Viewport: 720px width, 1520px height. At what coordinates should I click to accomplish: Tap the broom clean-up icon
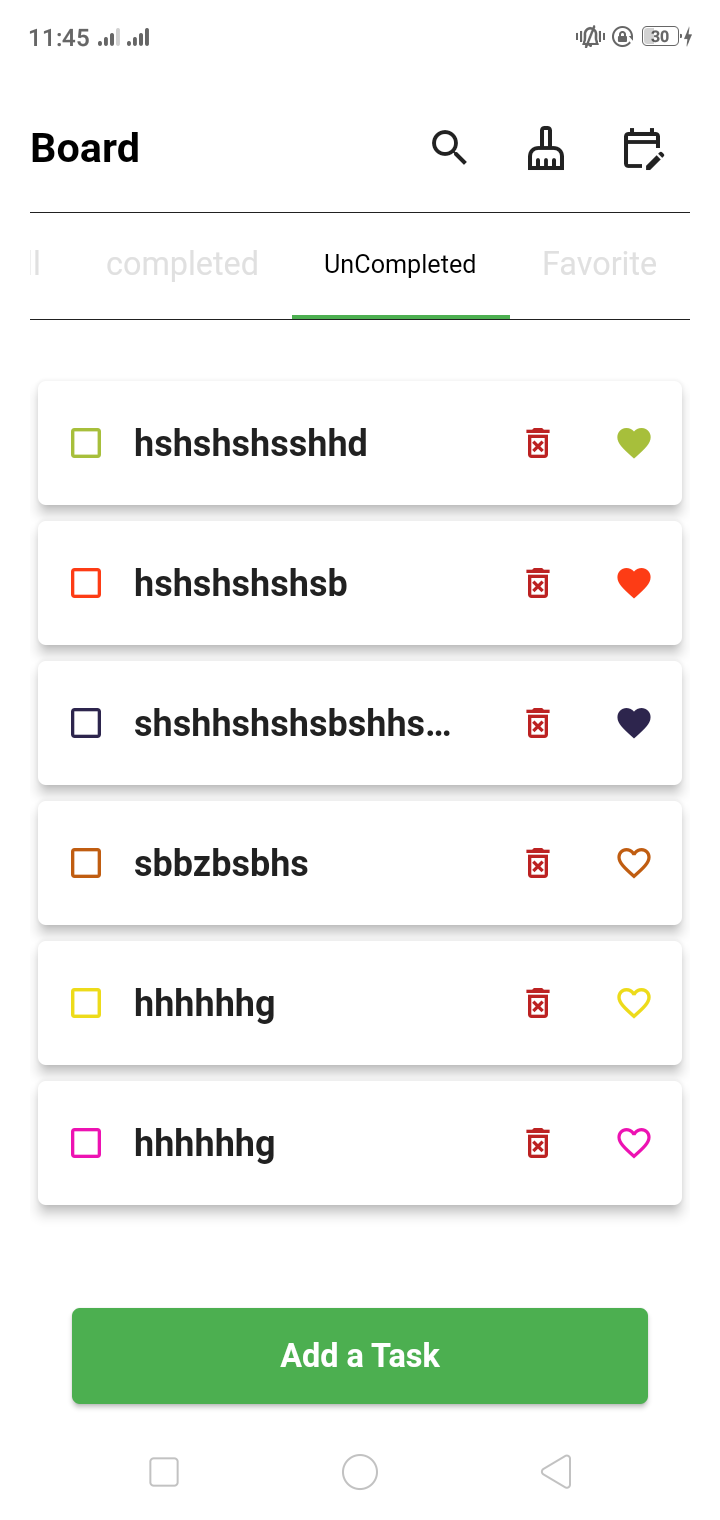pos(546,148)
